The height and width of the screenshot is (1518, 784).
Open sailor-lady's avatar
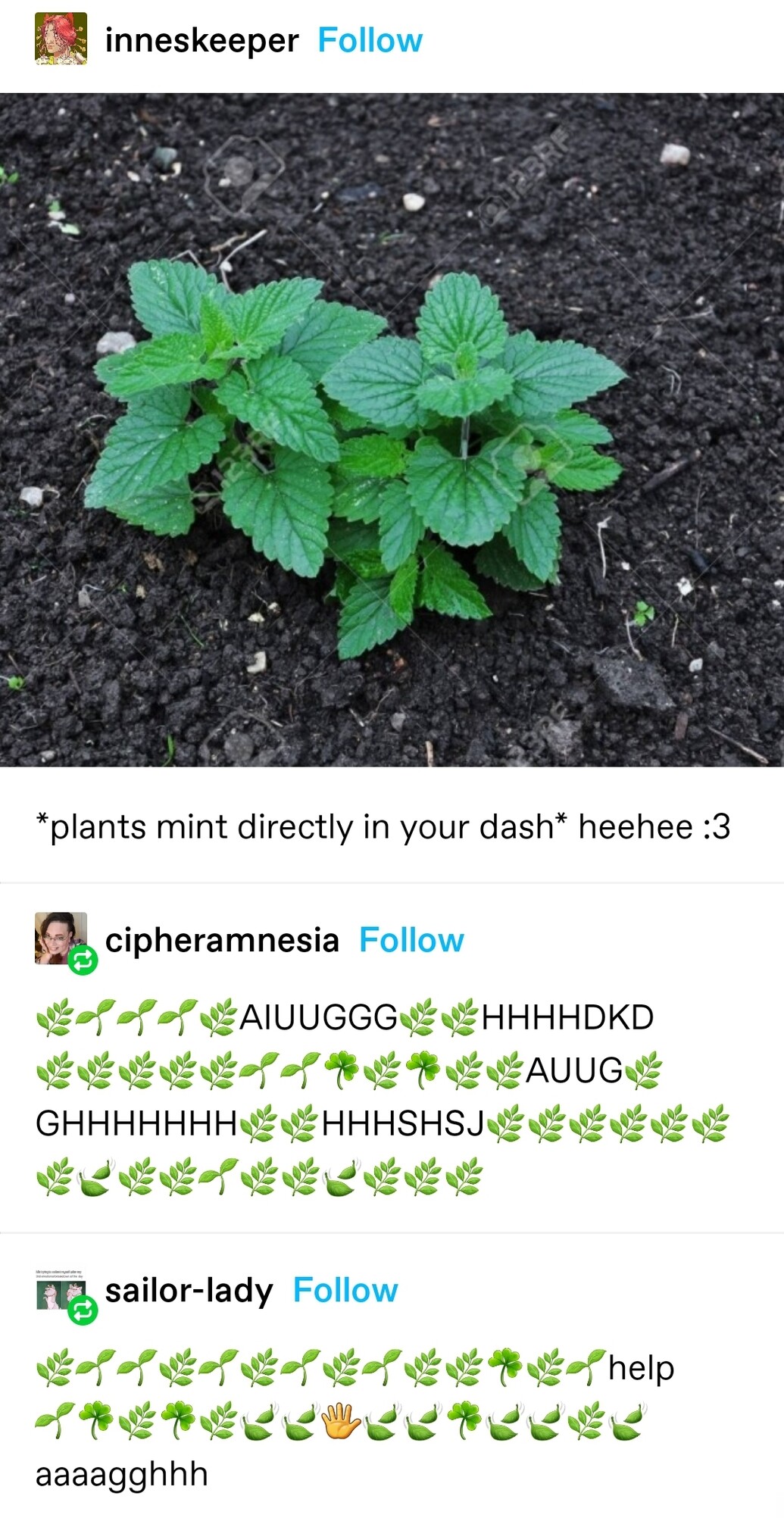pyautogui.click(x=61, y=1290)
